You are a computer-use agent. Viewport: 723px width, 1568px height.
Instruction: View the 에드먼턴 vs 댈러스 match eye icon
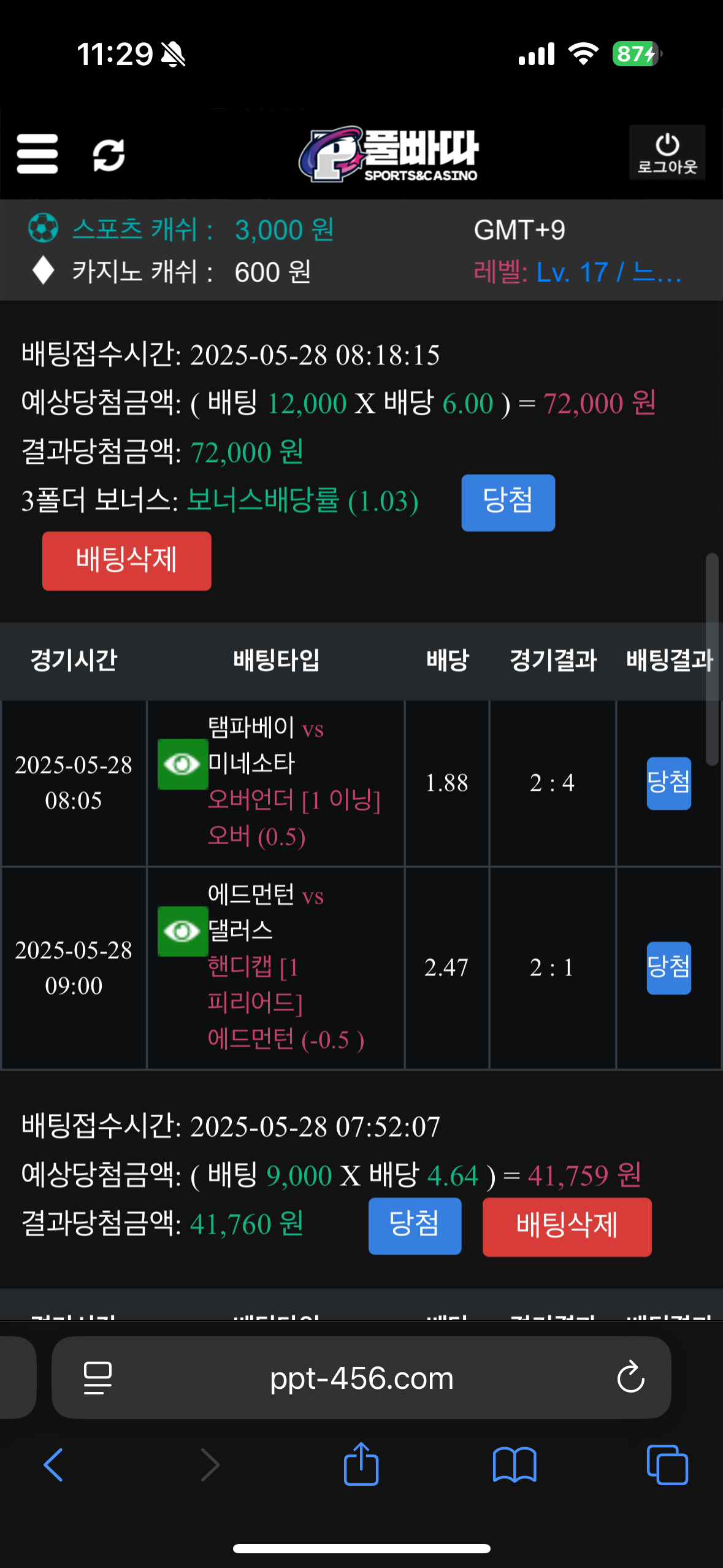click(183, 931)
